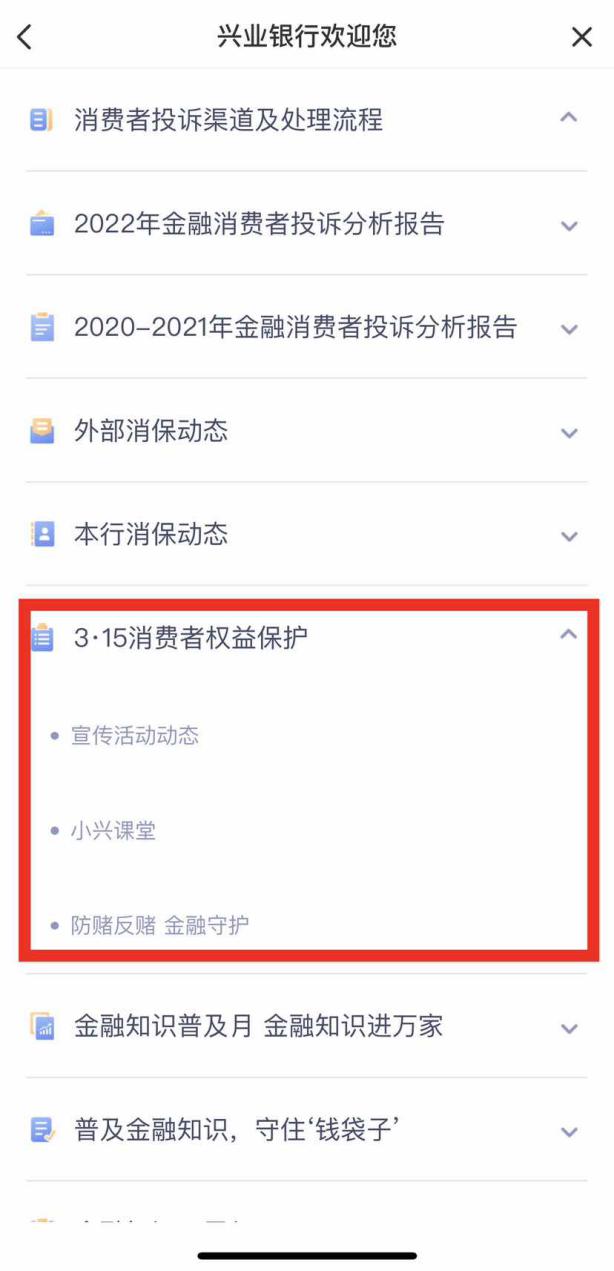
Task: Expand 金融知识普及月 金融知识进万家
Action: [x=568, y=1028]
